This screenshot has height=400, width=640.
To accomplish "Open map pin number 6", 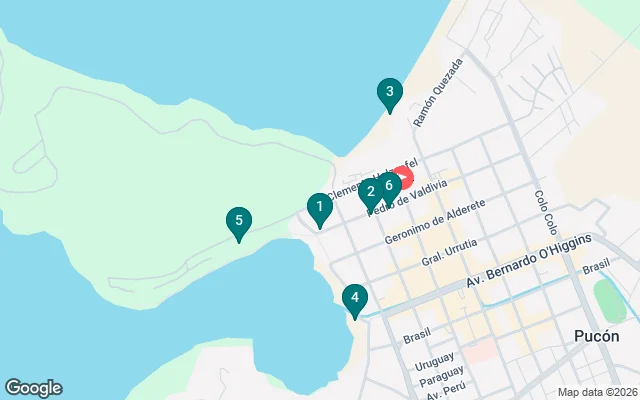I will point(389,186).
